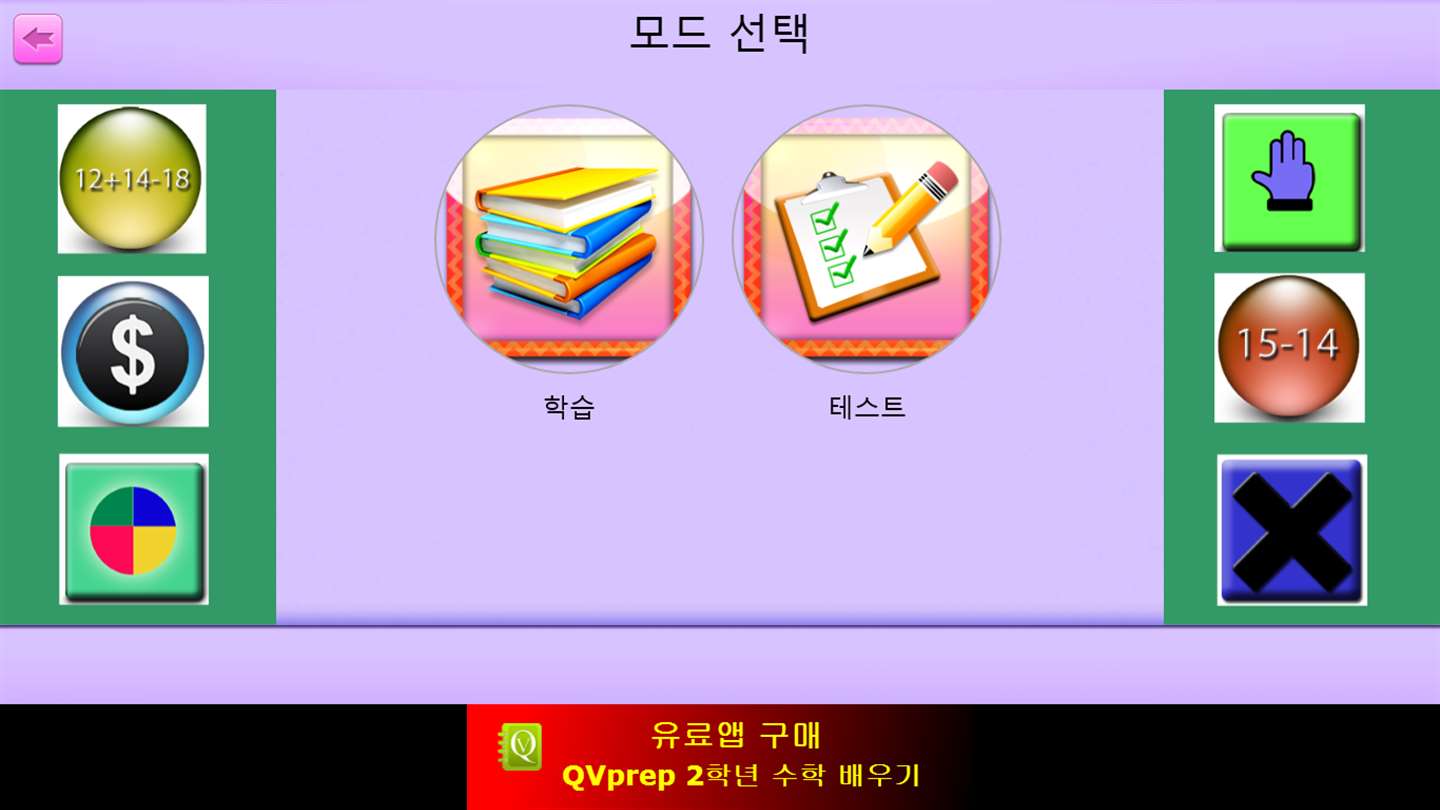Open the colored pie chart topic
The width and height of the screenshot is (1440, 810).
(x=134, y=529)
